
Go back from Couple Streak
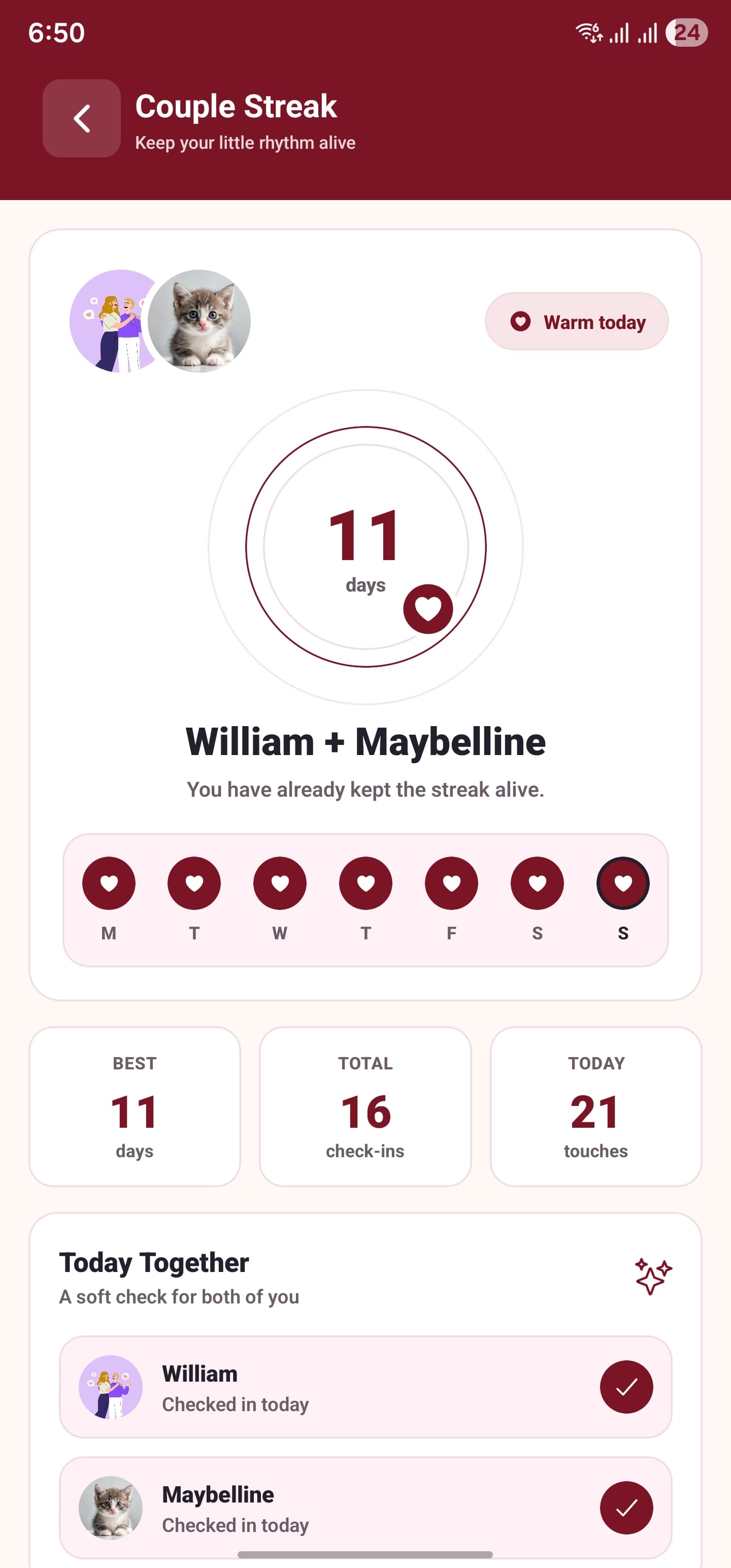82,118
